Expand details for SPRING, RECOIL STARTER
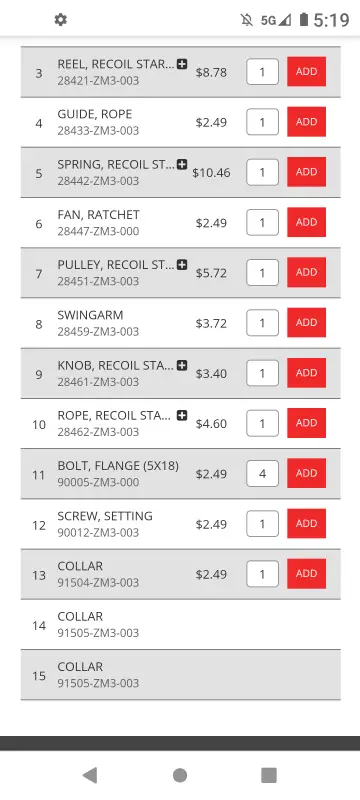Screen dimensions: 360x800 coord(182,164)
